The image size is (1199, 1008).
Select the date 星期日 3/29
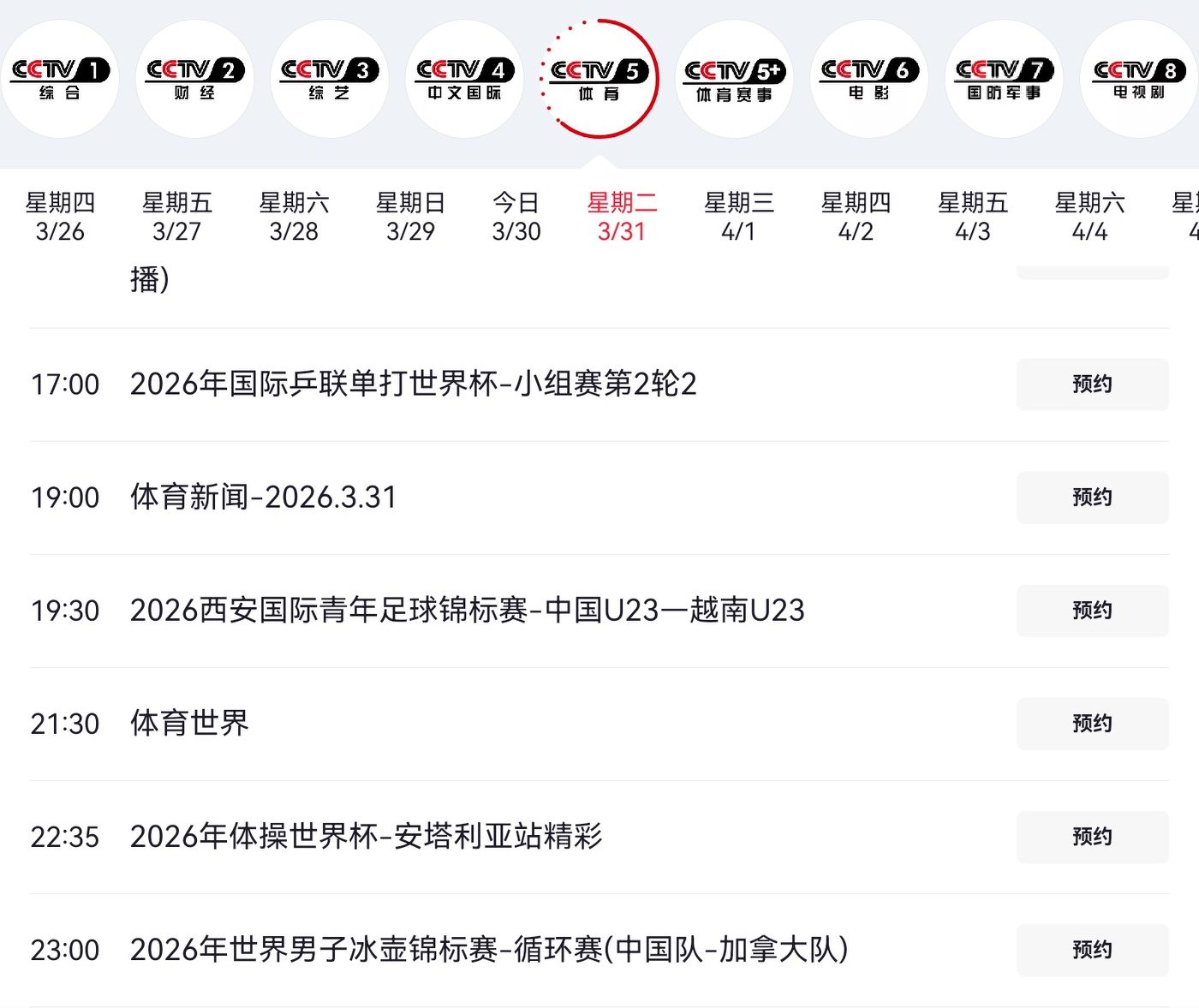coord(410,217)
